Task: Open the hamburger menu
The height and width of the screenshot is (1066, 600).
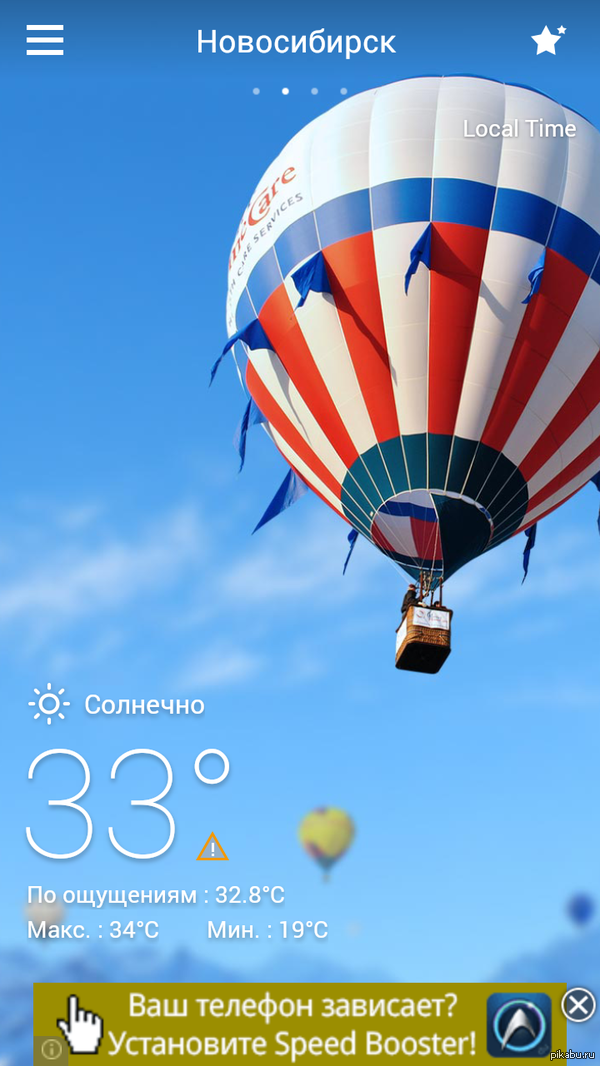Action: (45, 41)
